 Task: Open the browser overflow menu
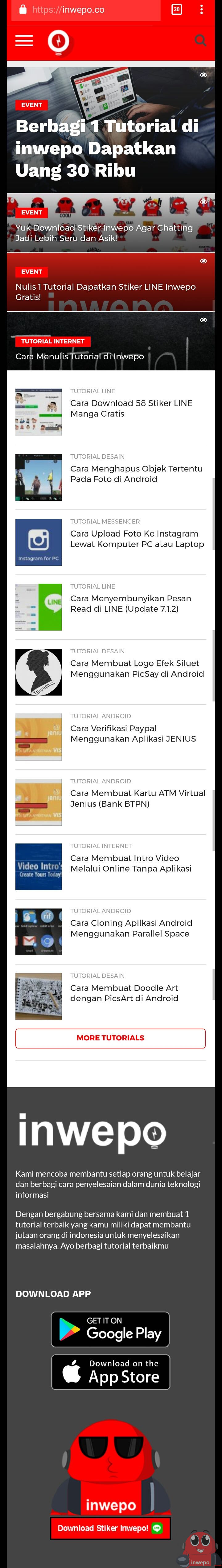click(x=201, y=10)
